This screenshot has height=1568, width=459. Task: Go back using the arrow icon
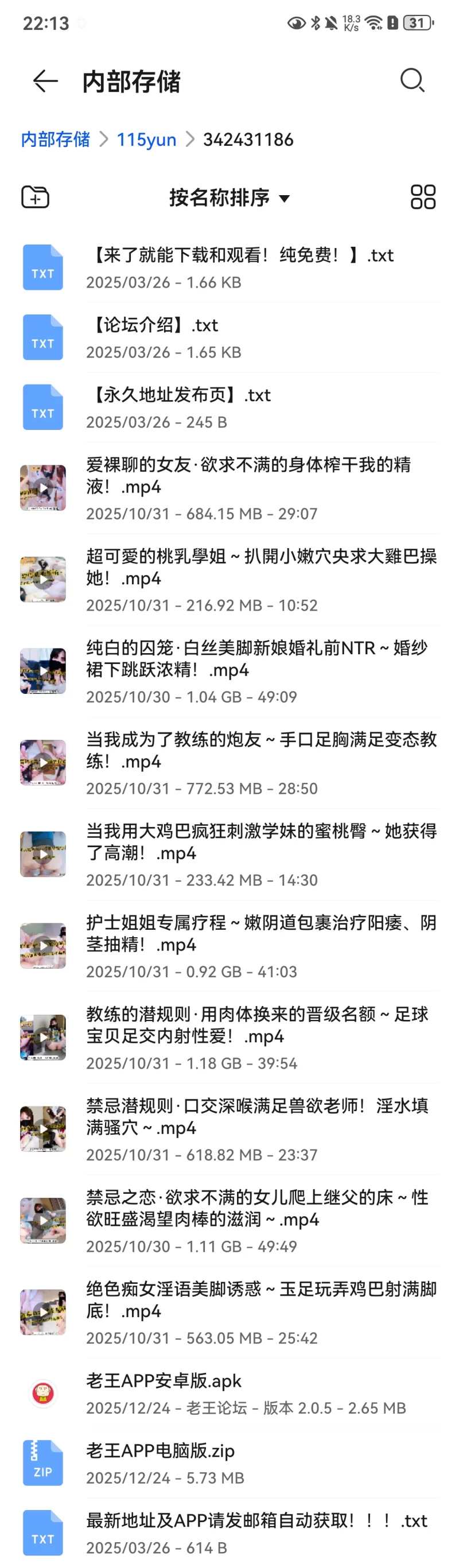point(45,81)
